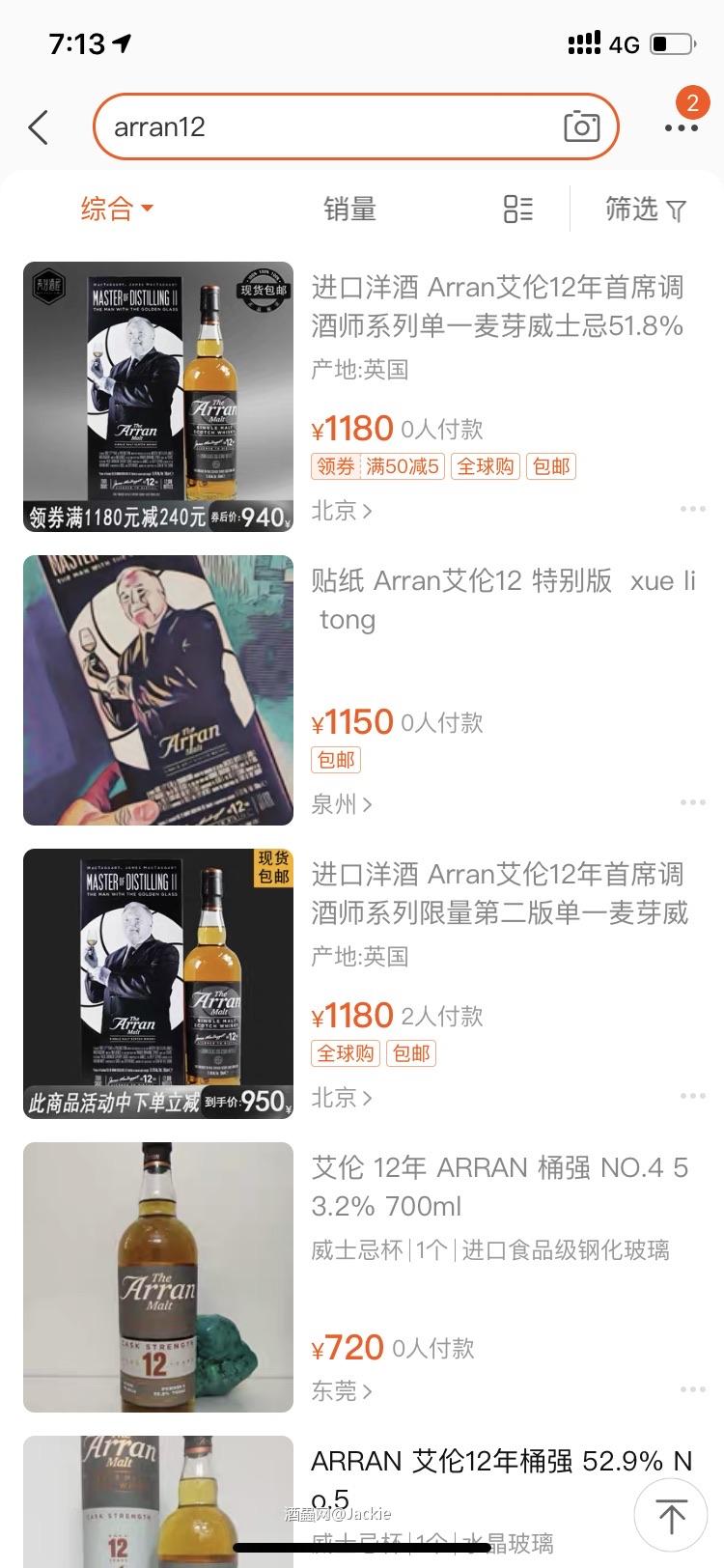Image resolution: width=724 pixels, height=1568 pixels.
Task: Click the back chevron arrow
Action: point(39,126)
